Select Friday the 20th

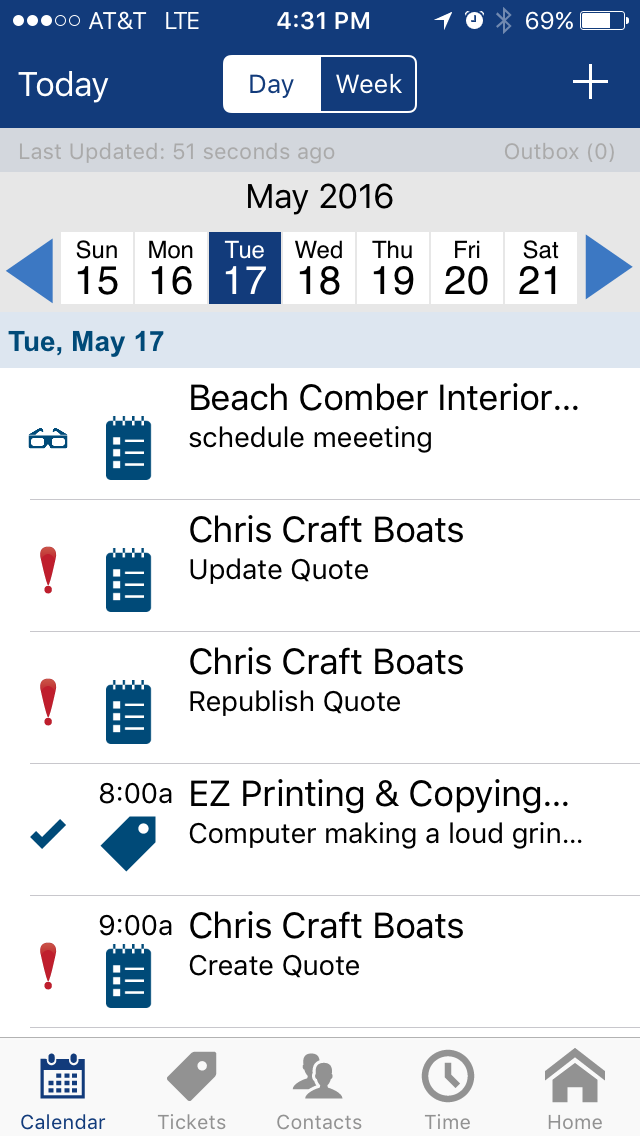click(x=467, y=268)
